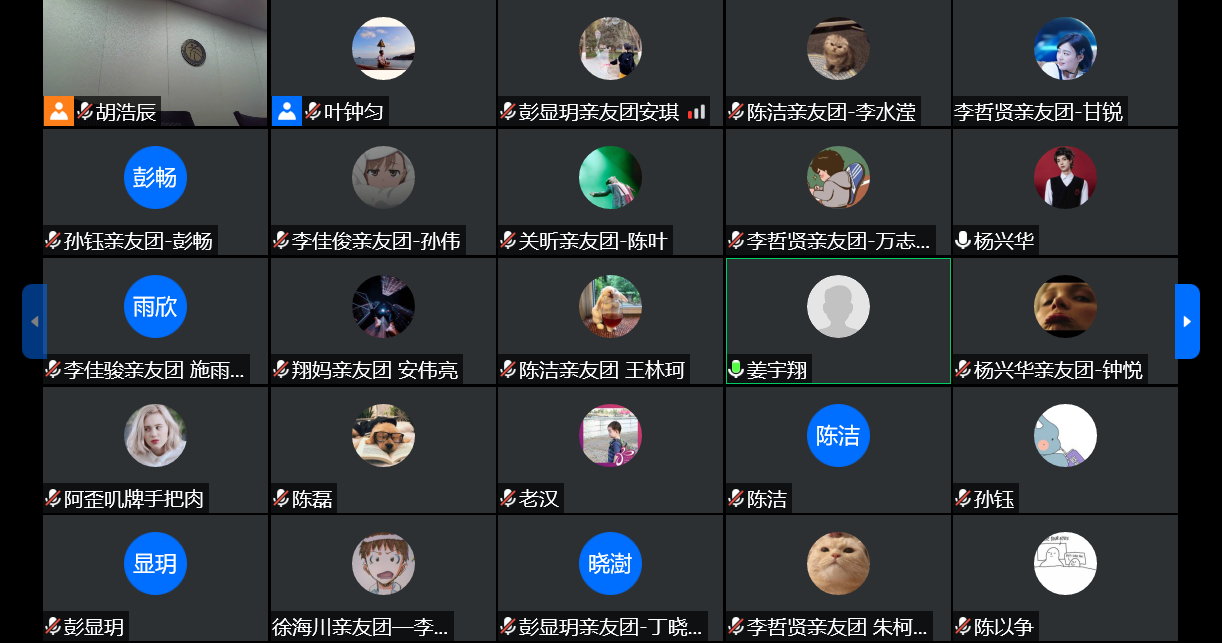Screen dimensions: 1222x643
Task: Tap the 李佳俊亲友团-孙伟 tile
Action: (383, 190)
